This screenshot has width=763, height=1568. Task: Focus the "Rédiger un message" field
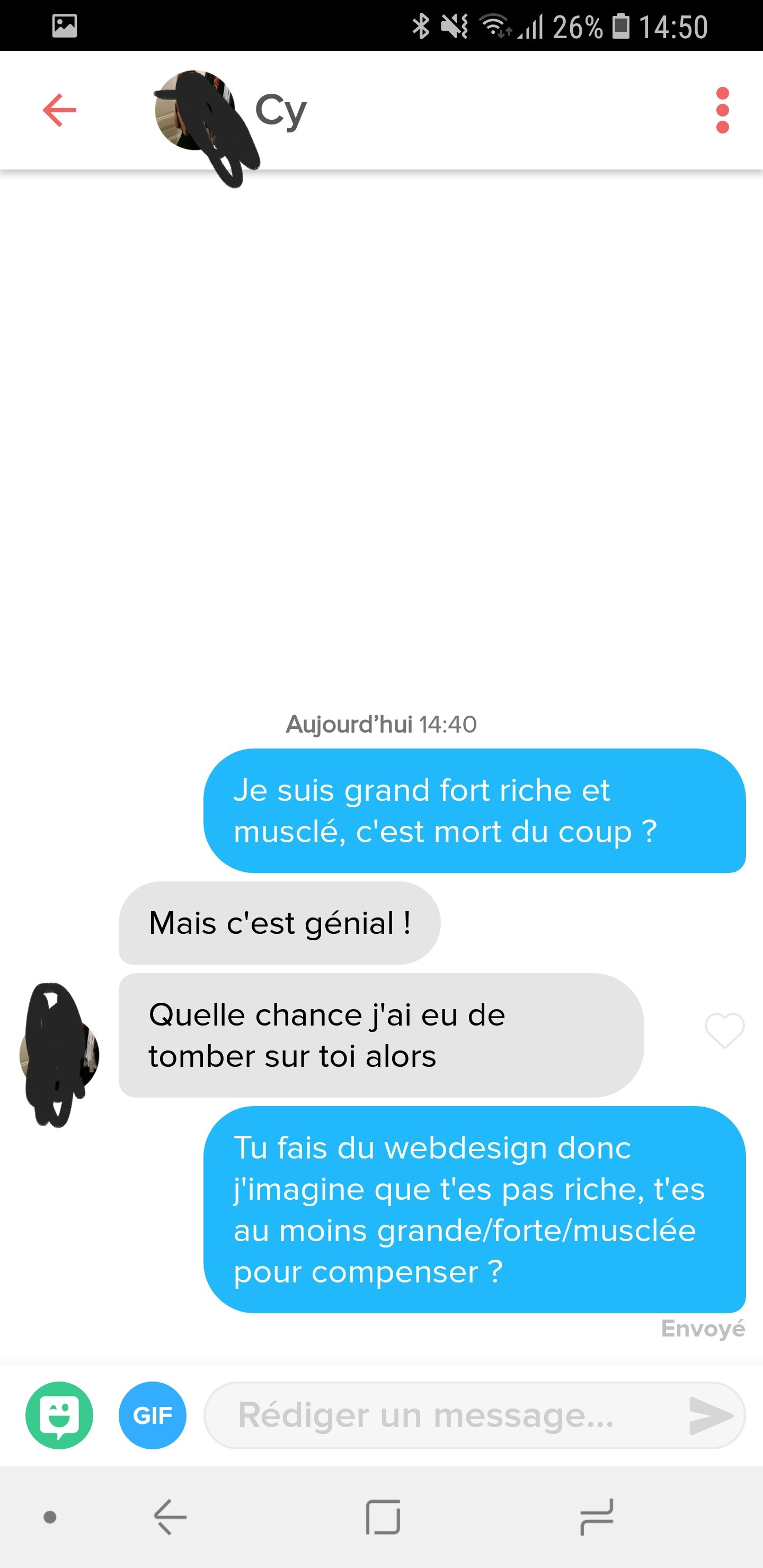[x=445, y=1414]
